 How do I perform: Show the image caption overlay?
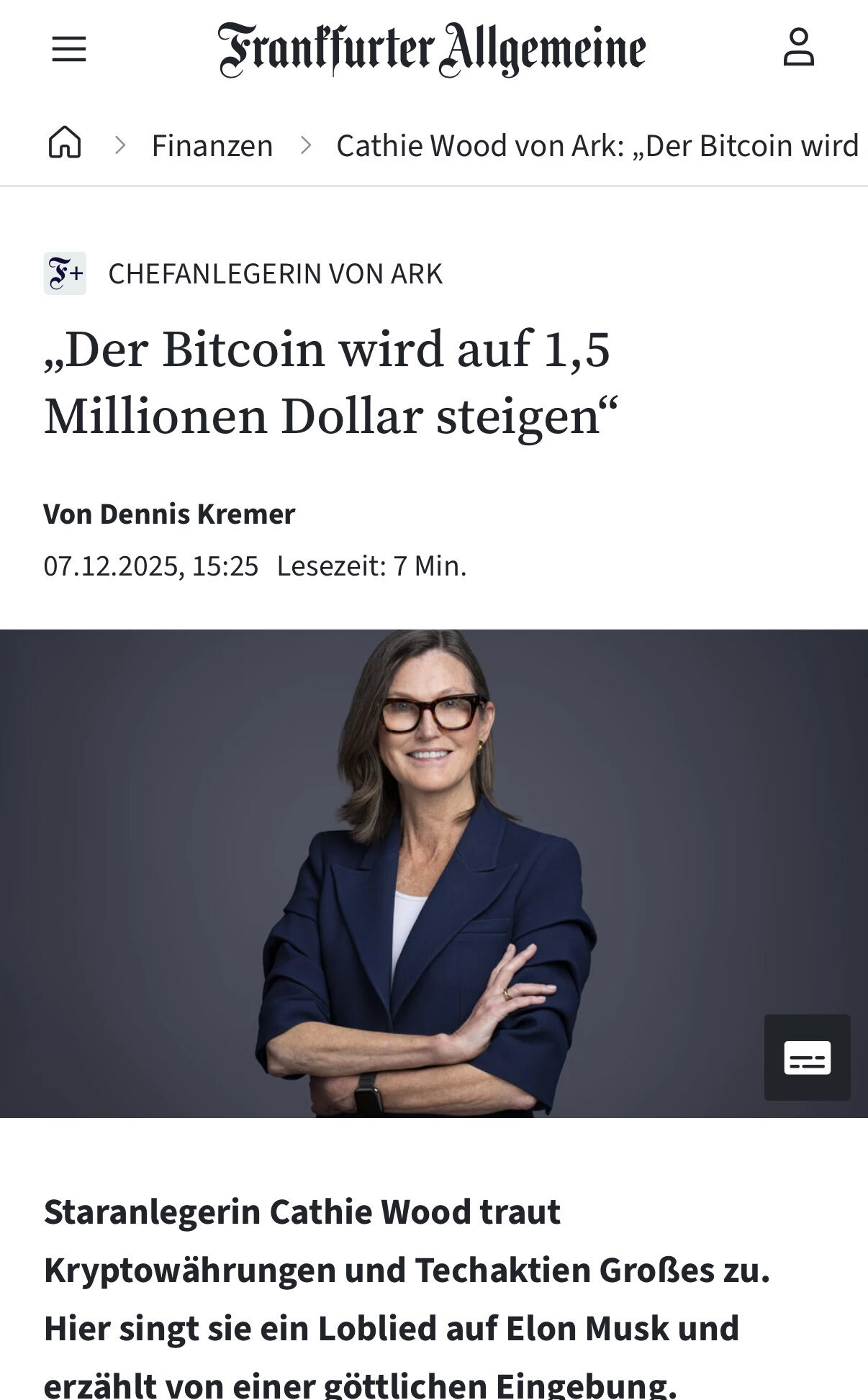coord(807,1057)
